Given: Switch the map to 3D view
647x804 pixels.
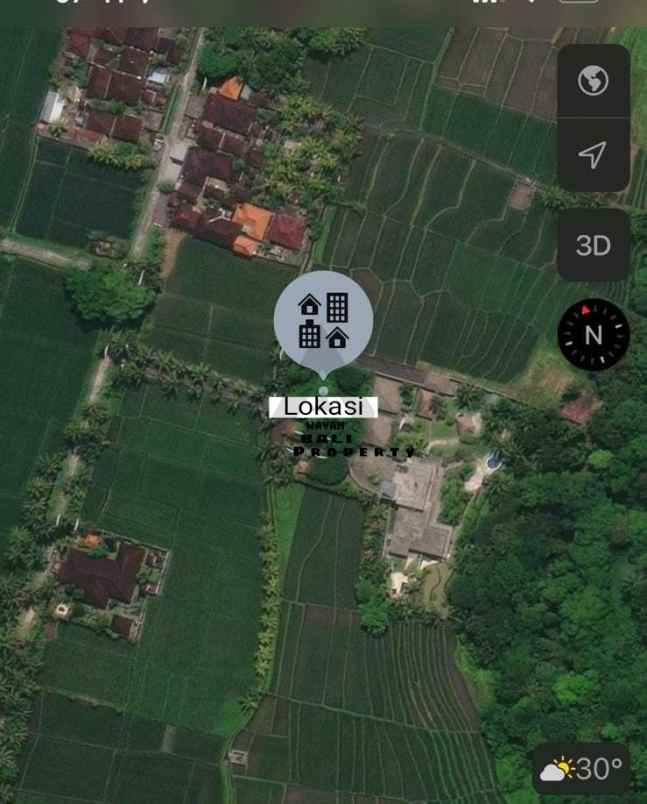Looking at the screenshot, I should pyautogui.click(x=593, y=245).
